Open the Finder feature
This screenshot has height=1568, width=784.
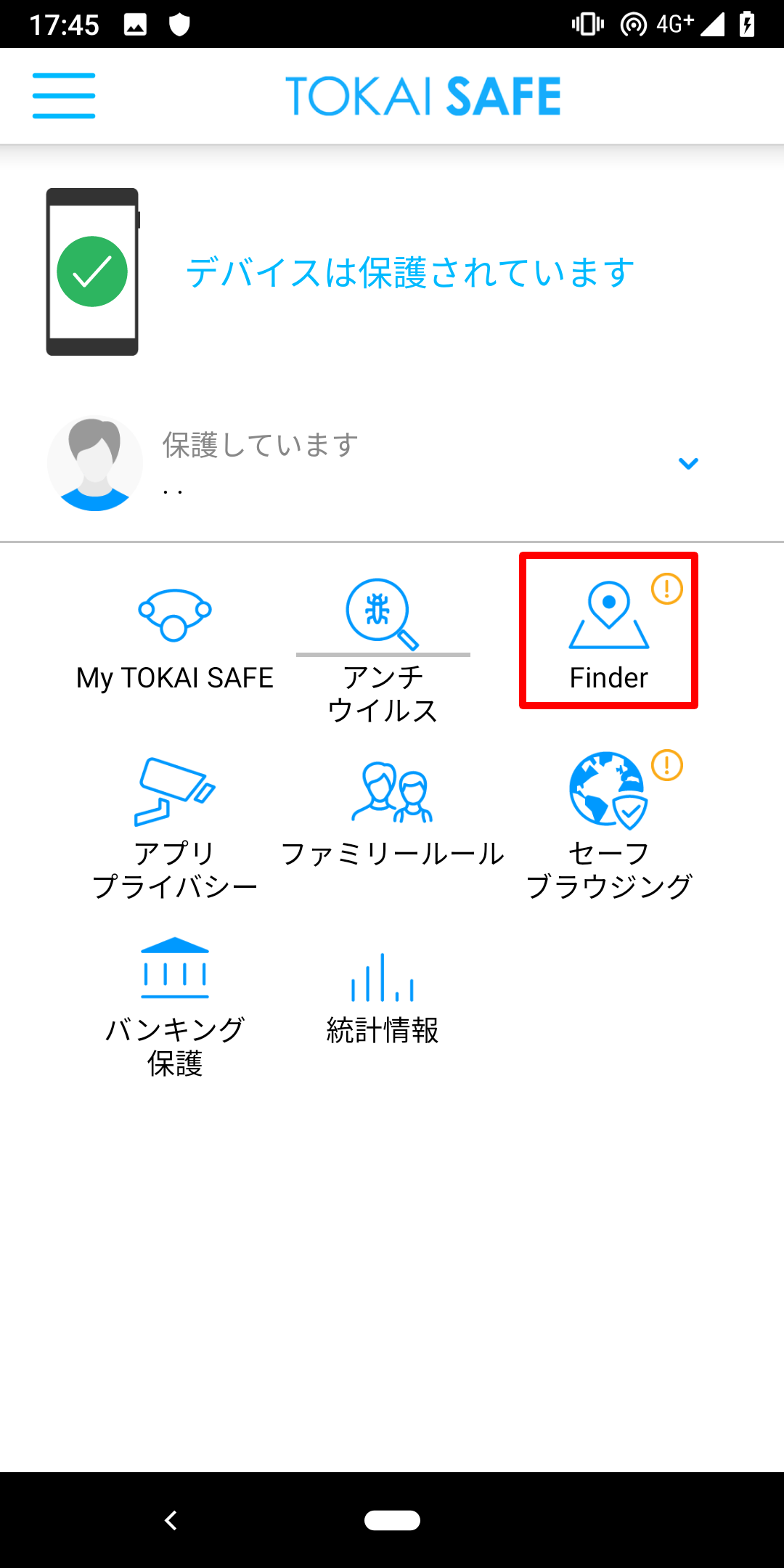point(608,630)
